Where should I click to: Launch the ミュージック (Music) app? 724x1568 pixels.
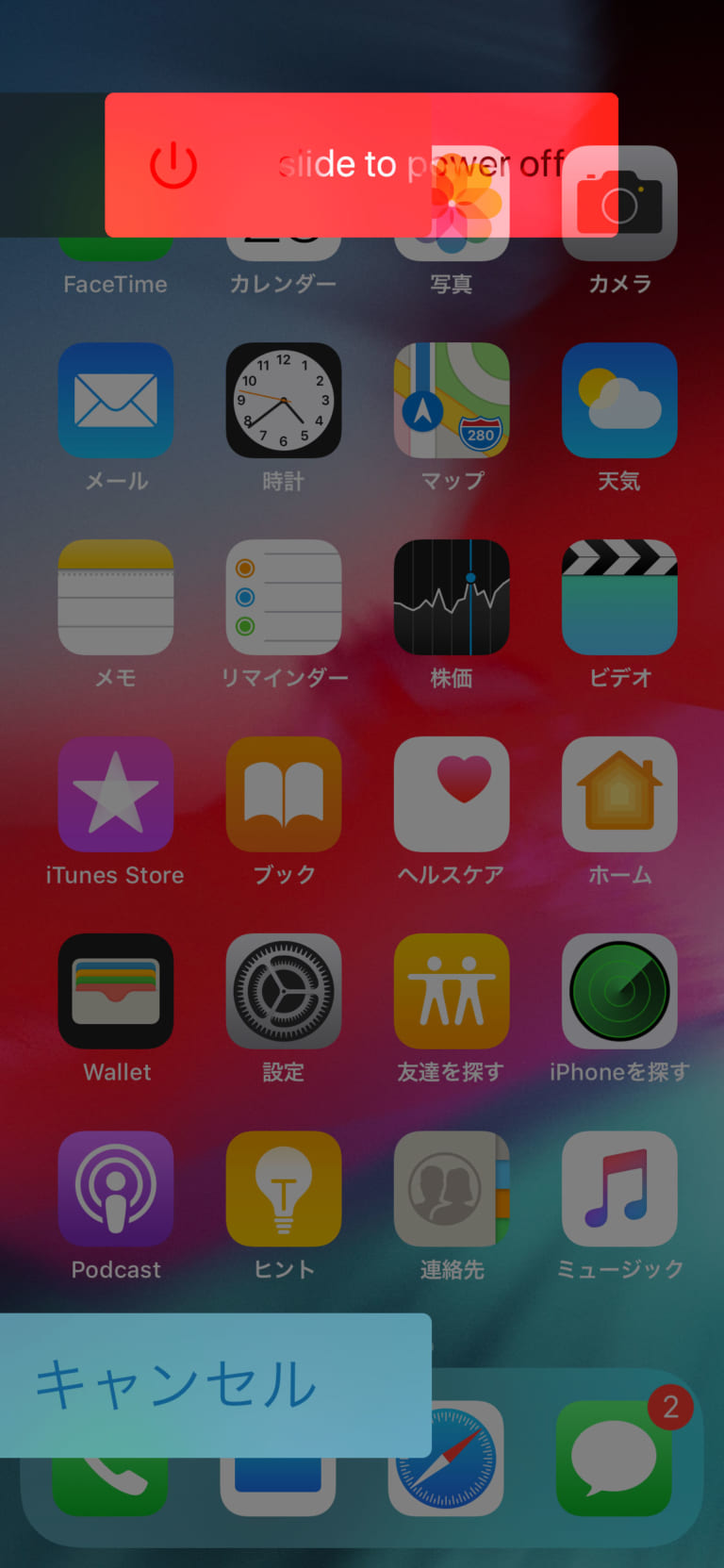(619, 1188)
